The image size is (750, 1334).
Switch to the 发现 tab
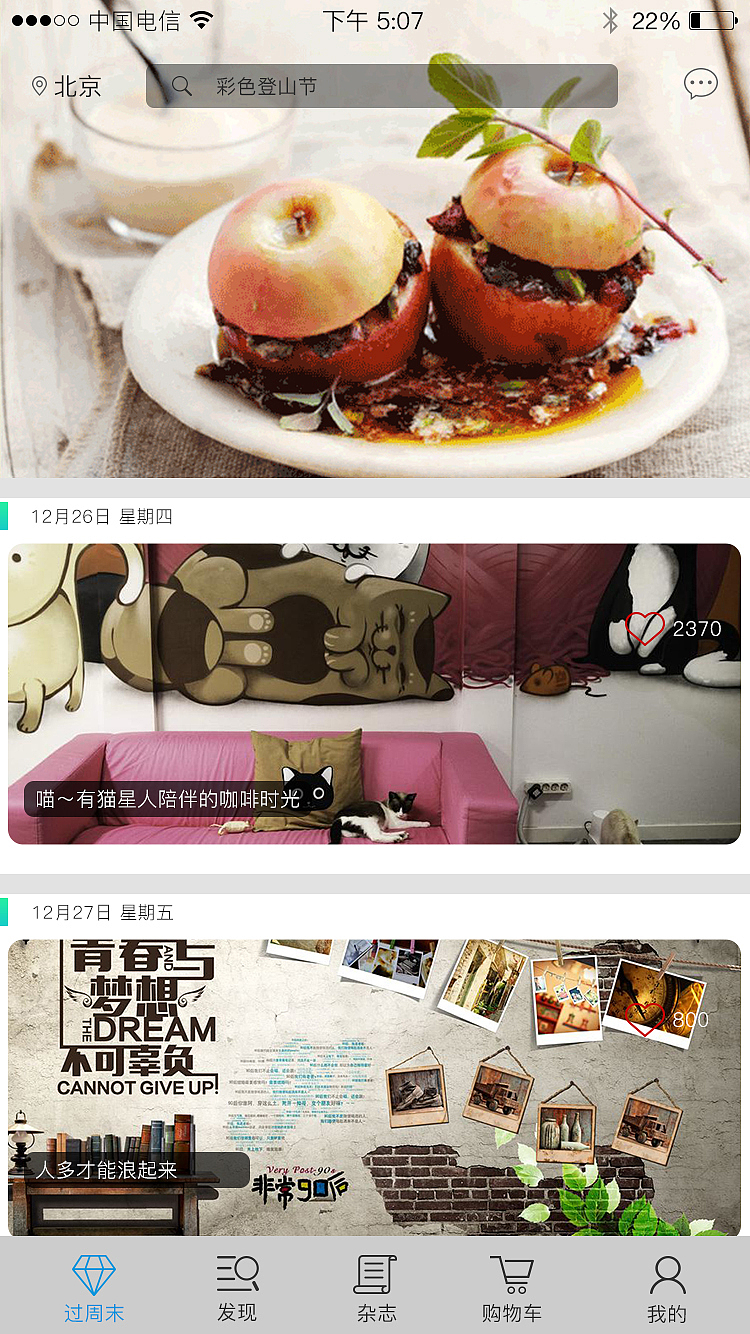(237, 1290)
